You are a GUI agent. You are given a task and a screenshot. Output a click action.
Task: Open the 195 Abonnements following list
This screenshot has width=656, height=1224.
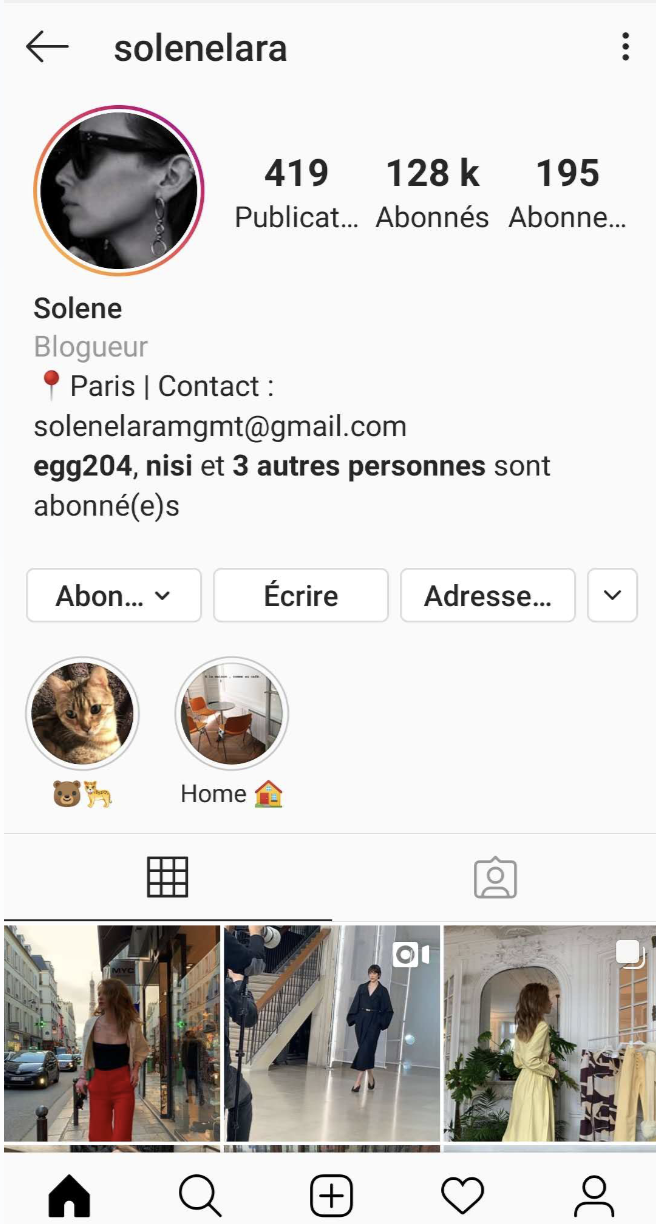coord(567,192)
